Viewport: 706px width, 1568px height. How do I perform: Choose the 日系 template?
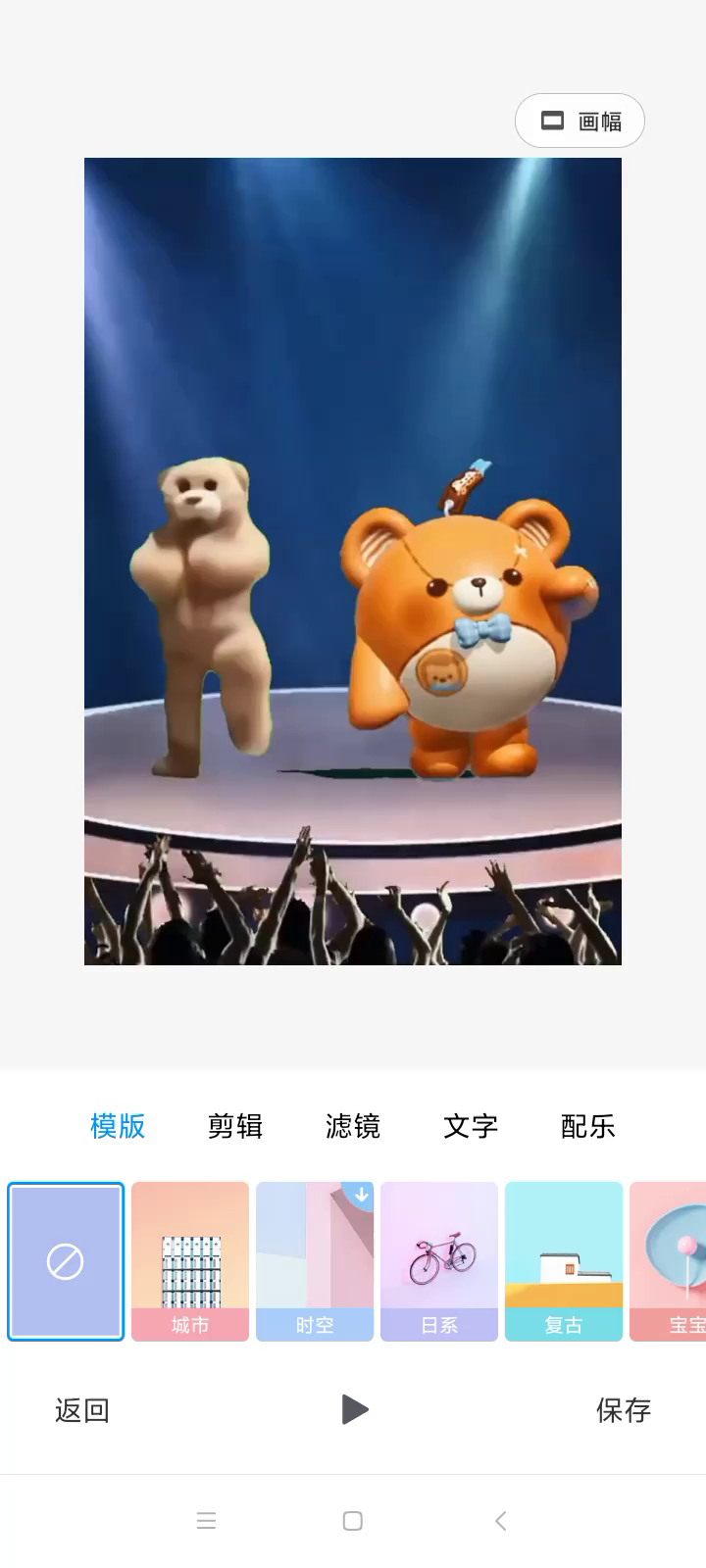pos(439,1261)
